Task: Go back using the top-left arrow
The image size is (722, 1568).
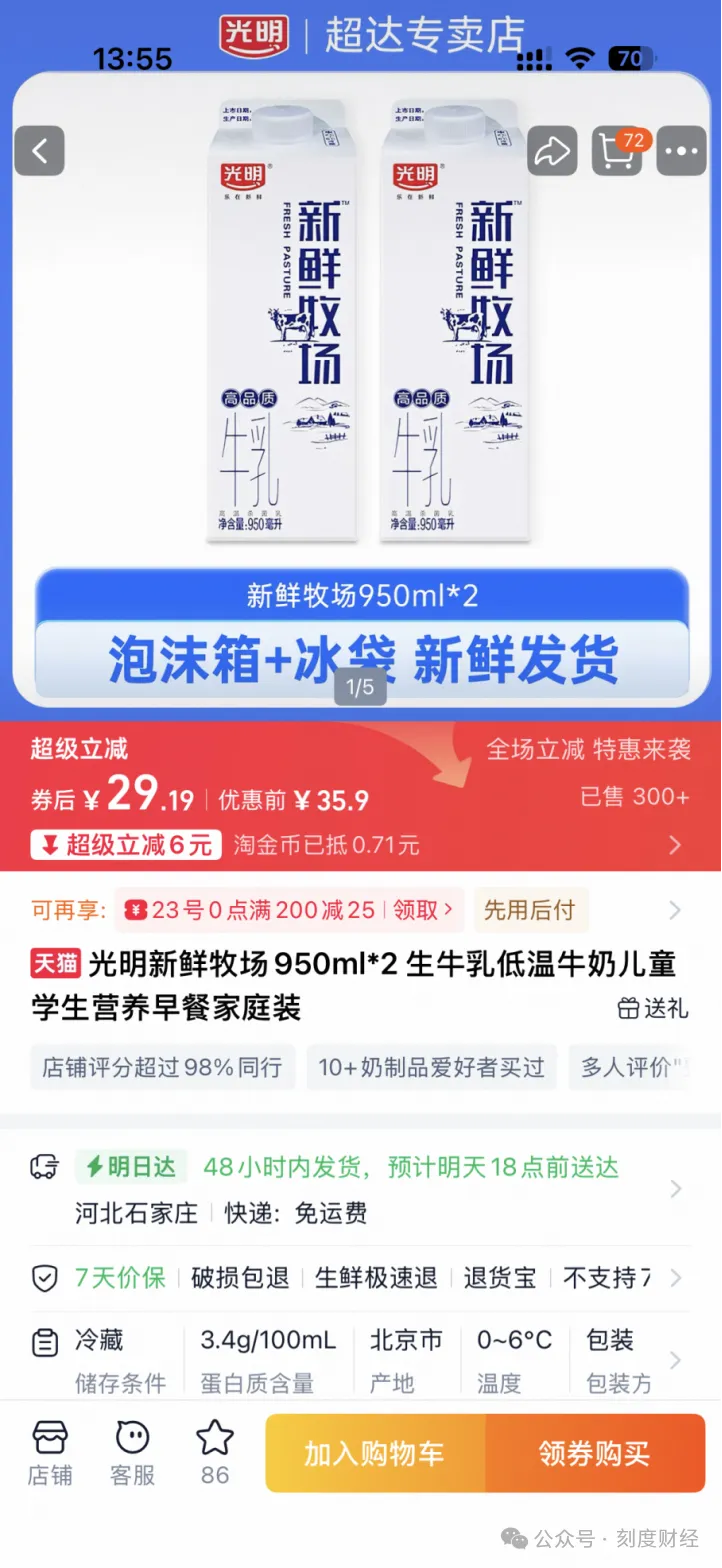Action: 40,151
